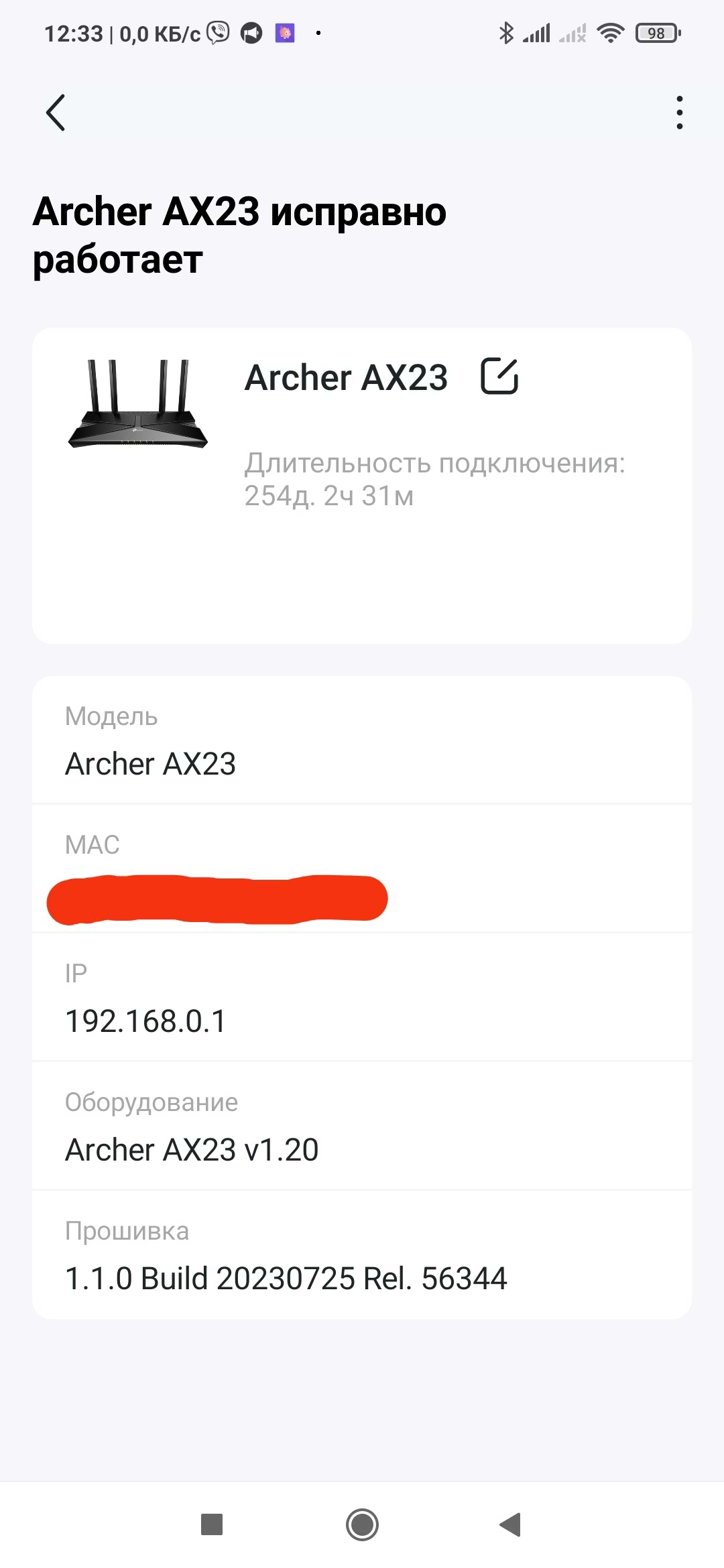
Task: Tap the system home button
Action: click(362, 1524)
